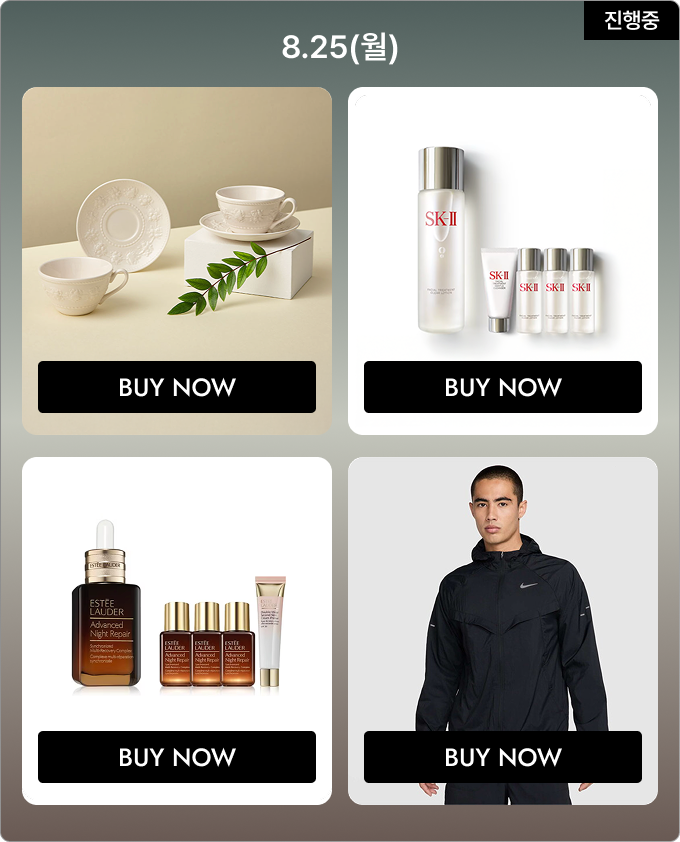Tap BUY NOW under the black Nike jacket
680x842 pixels.
click(x=503, y=757)
